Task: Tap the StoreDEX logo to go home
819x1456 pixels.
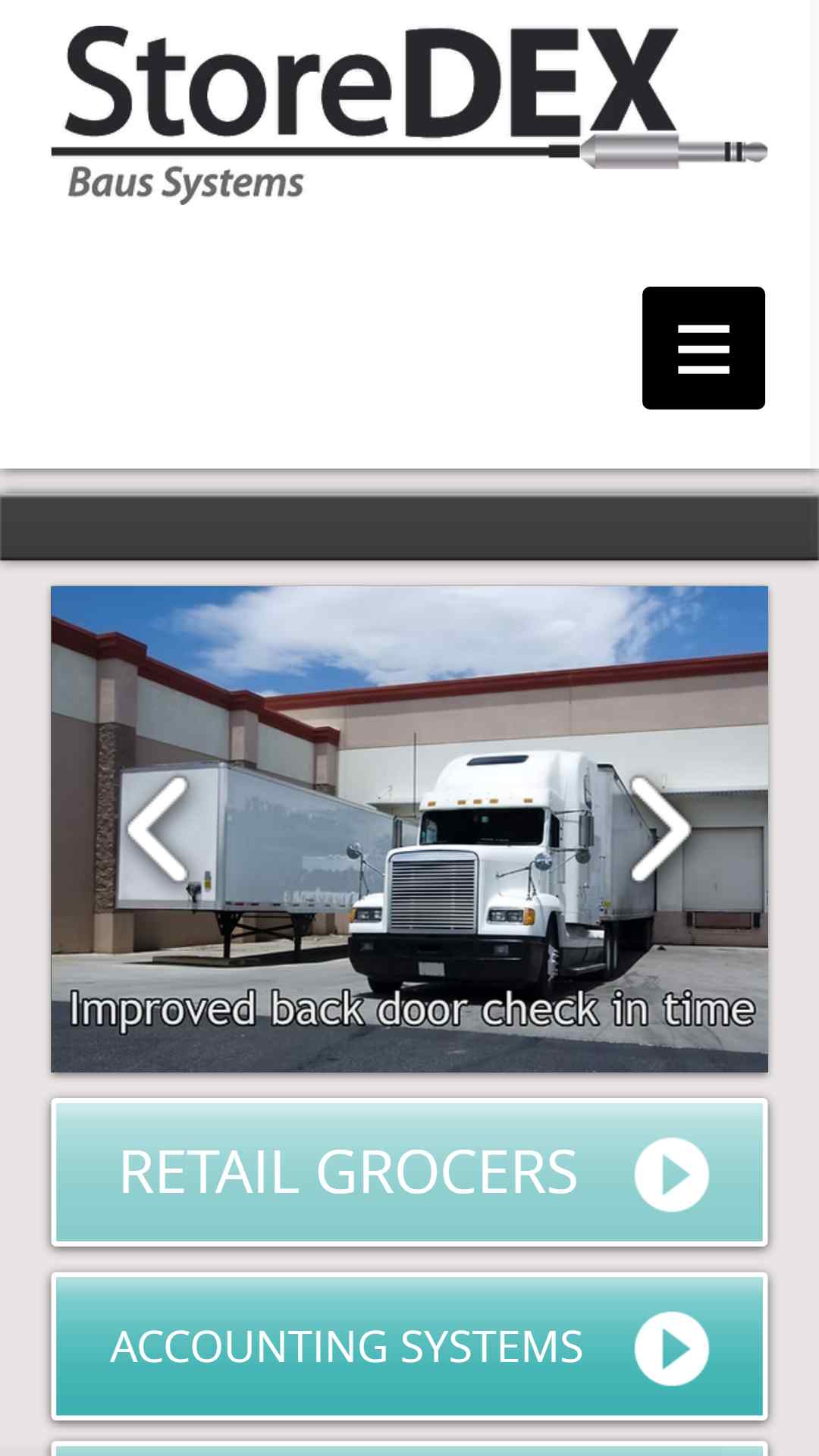Action: 409,114
